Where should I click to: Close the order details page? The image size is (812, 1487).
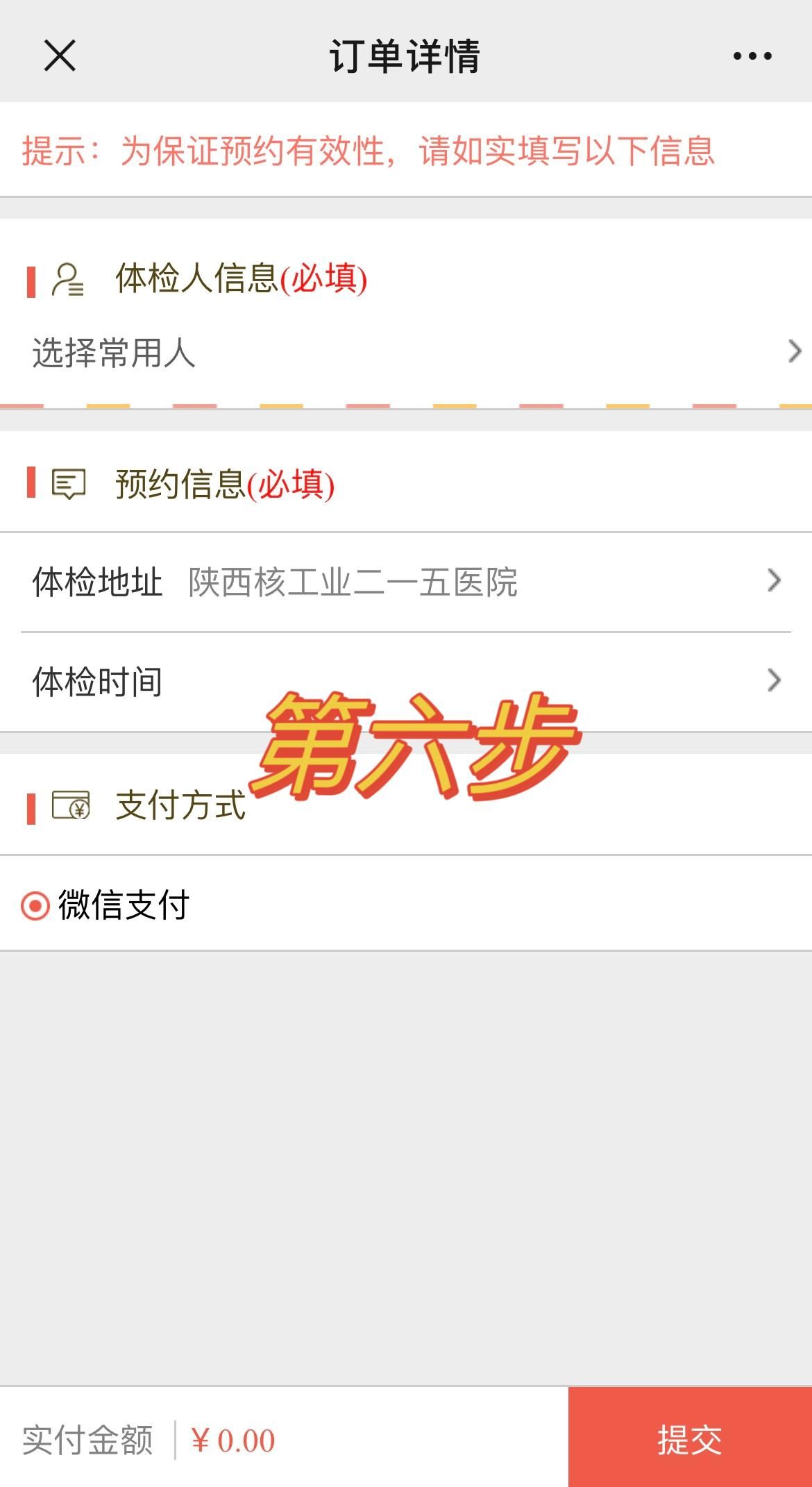click(x=60, y=56)
